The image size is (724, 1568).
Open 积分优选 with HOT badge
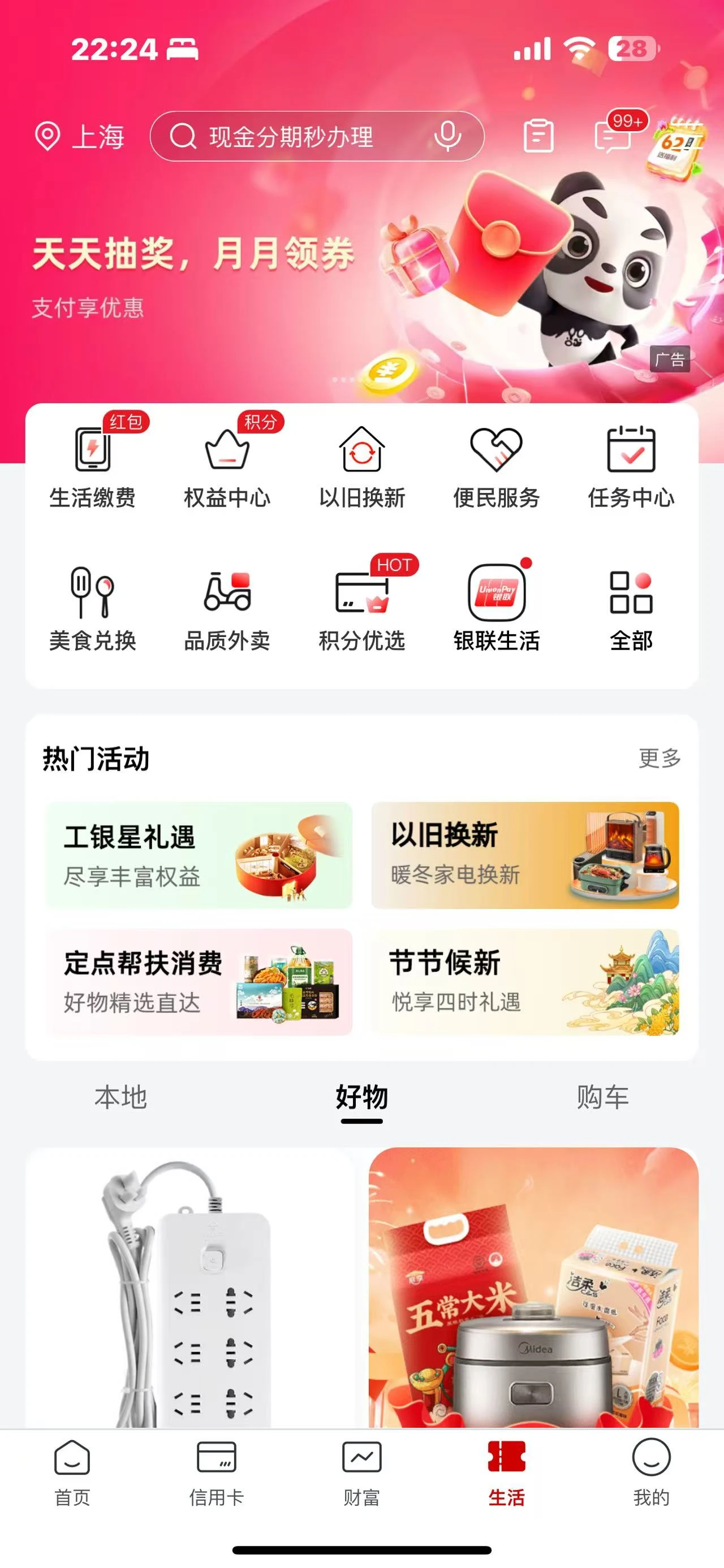(361, 610)
